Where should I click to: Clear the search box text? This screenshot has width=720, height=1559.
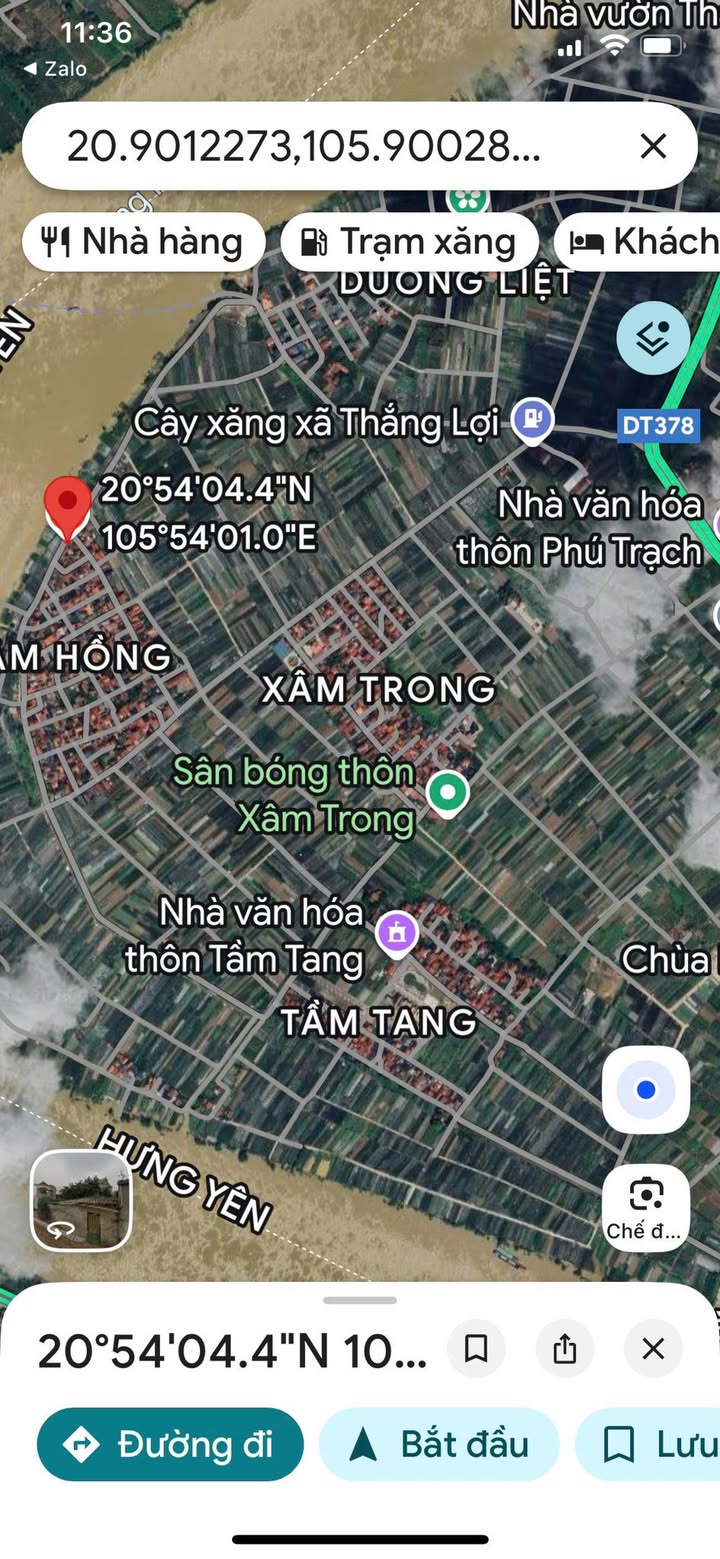tap(653, 147)
